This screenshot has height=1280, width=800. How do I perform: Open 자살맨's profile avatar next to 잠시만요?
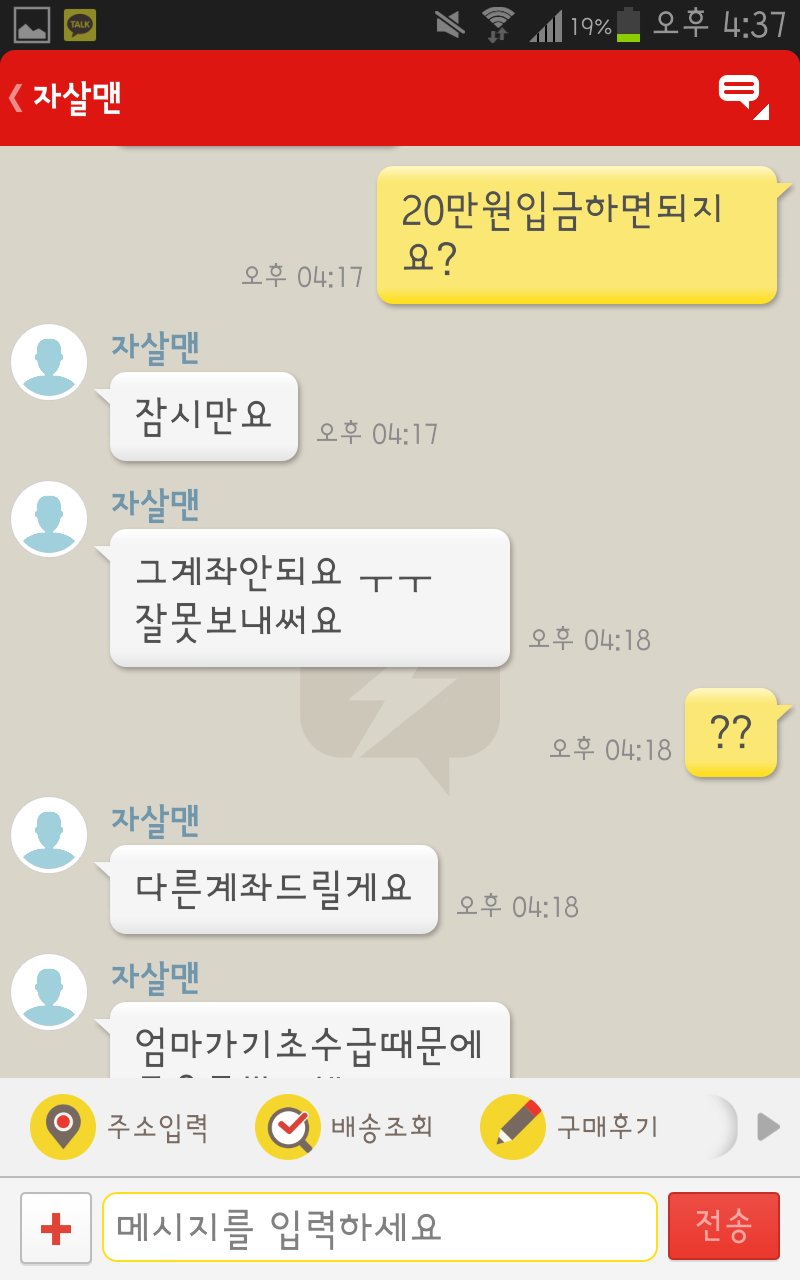pyautogui.click(x=49, y=362)
